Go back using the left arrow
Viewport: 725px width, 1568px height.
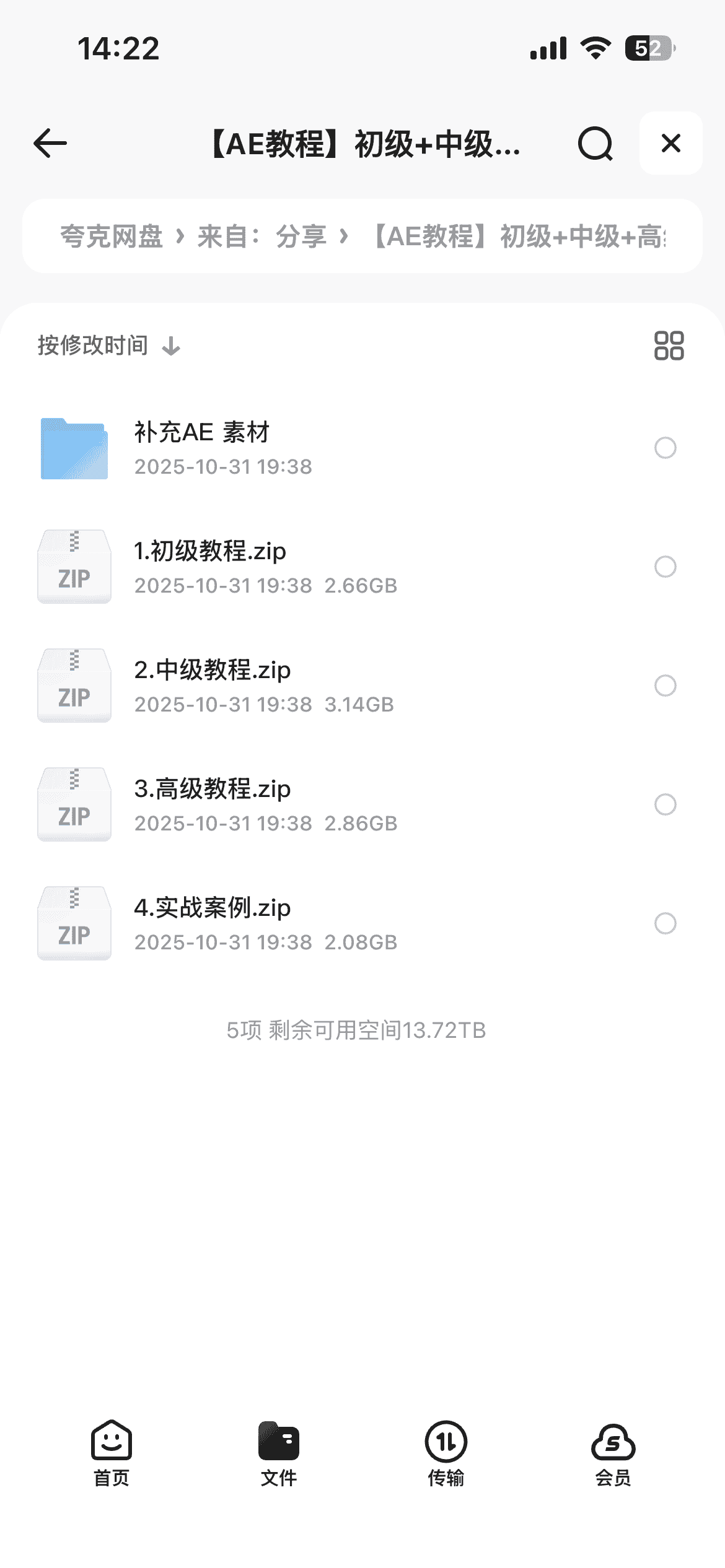50,144
